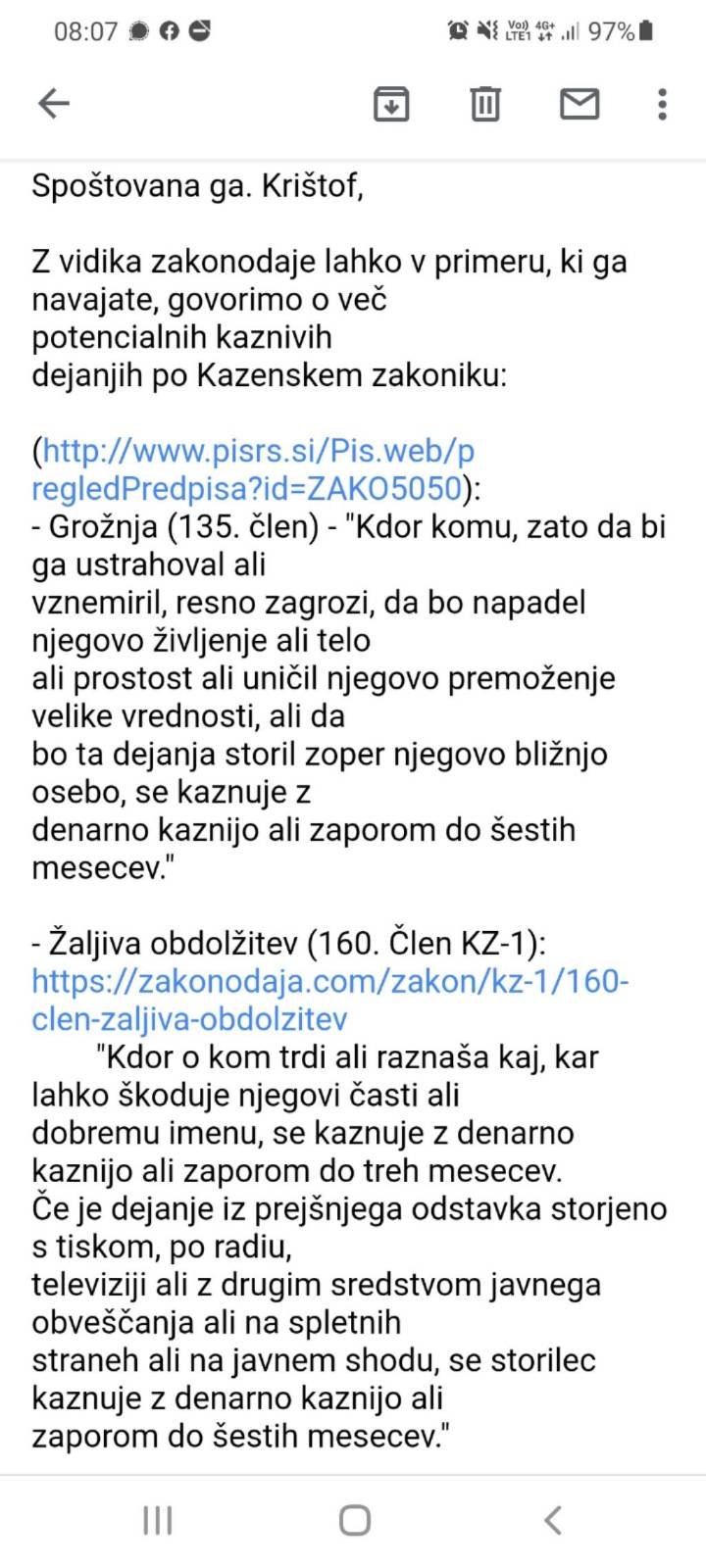Open the more options menu
This screenshot has width=706, height=1568.
tap(663, 103)
